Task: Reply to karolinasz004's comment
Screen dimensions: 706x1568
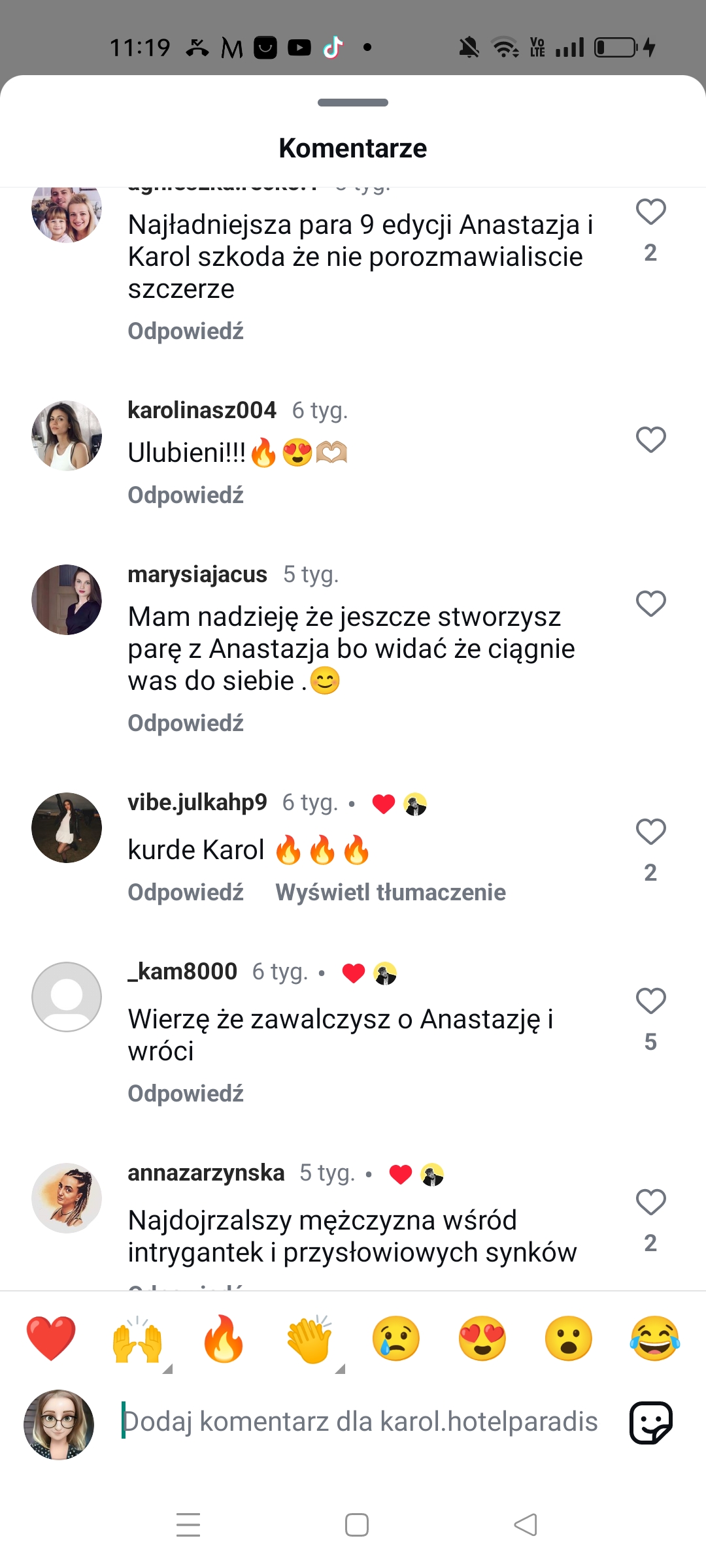Action: tap(186, 495)
